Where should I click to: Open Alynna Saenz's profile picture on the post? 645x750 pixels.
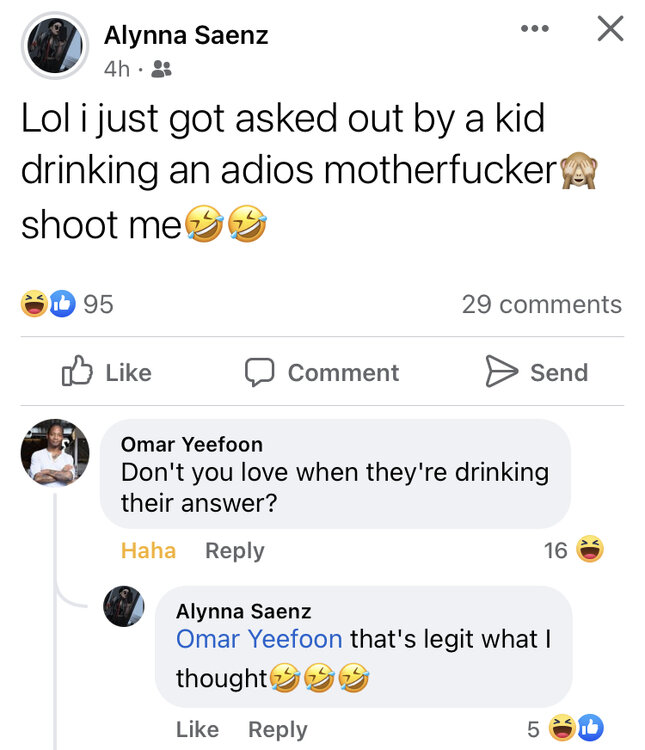click(55, 45)
